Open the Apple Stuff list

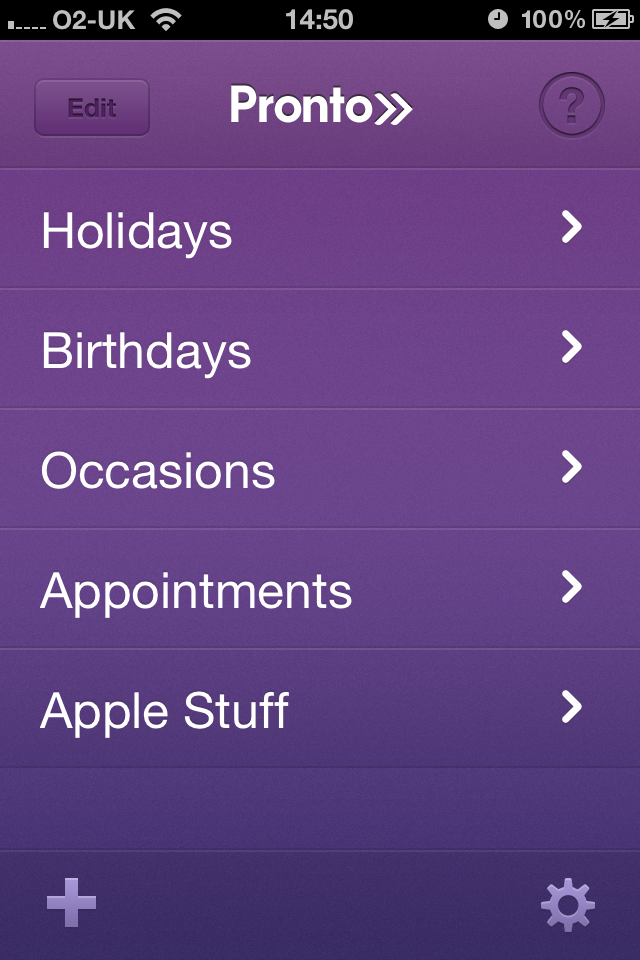(x=320, y=710)
